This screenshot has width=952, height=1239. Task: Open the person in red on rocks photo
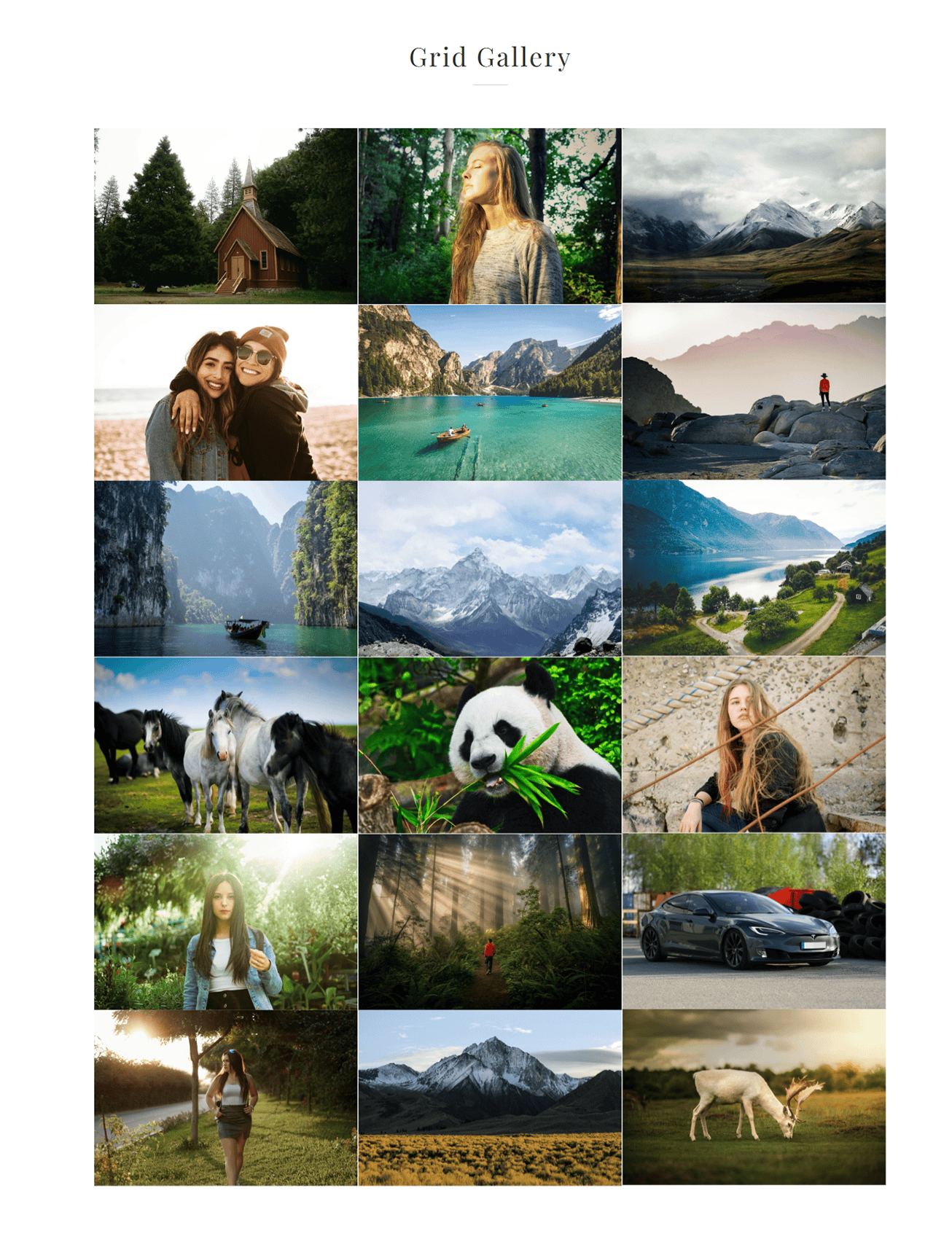(x=754, y=392)
